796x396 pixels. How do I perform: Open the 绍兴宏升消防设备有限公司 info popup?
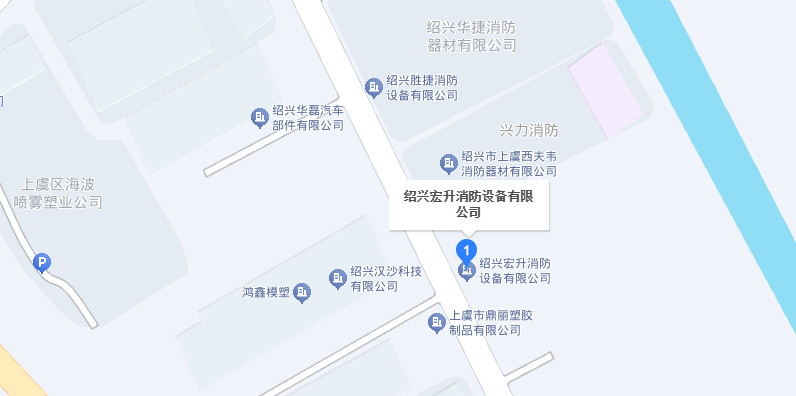[x=469, y=205]
